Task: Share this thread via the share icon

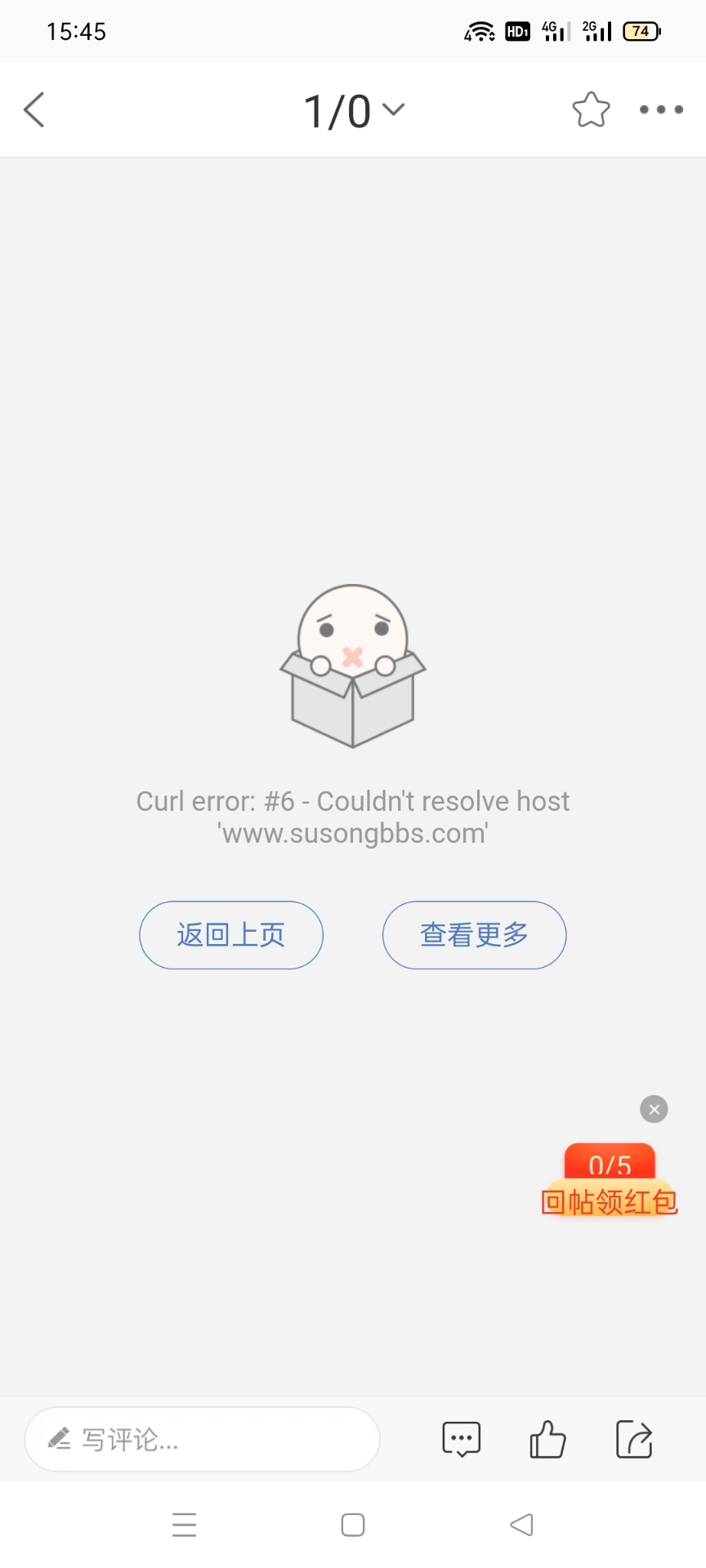Action: 634,1439
